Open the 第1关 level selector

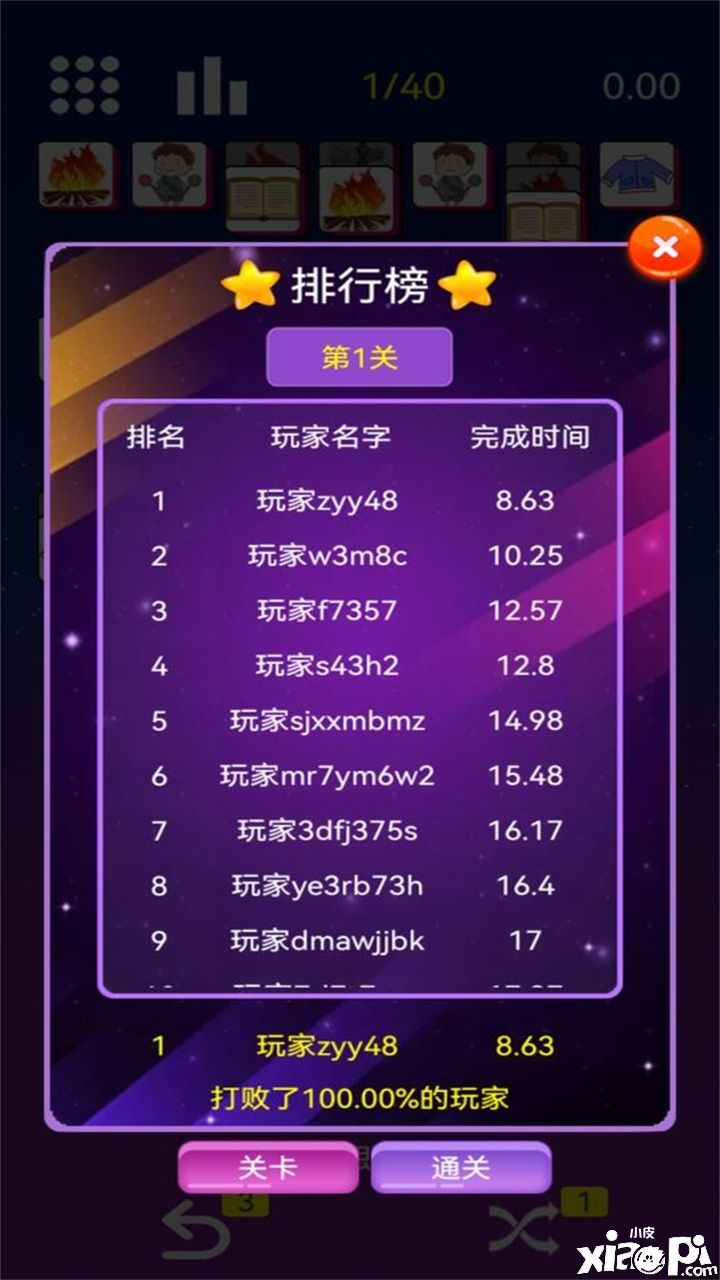(x=359, y=357)
